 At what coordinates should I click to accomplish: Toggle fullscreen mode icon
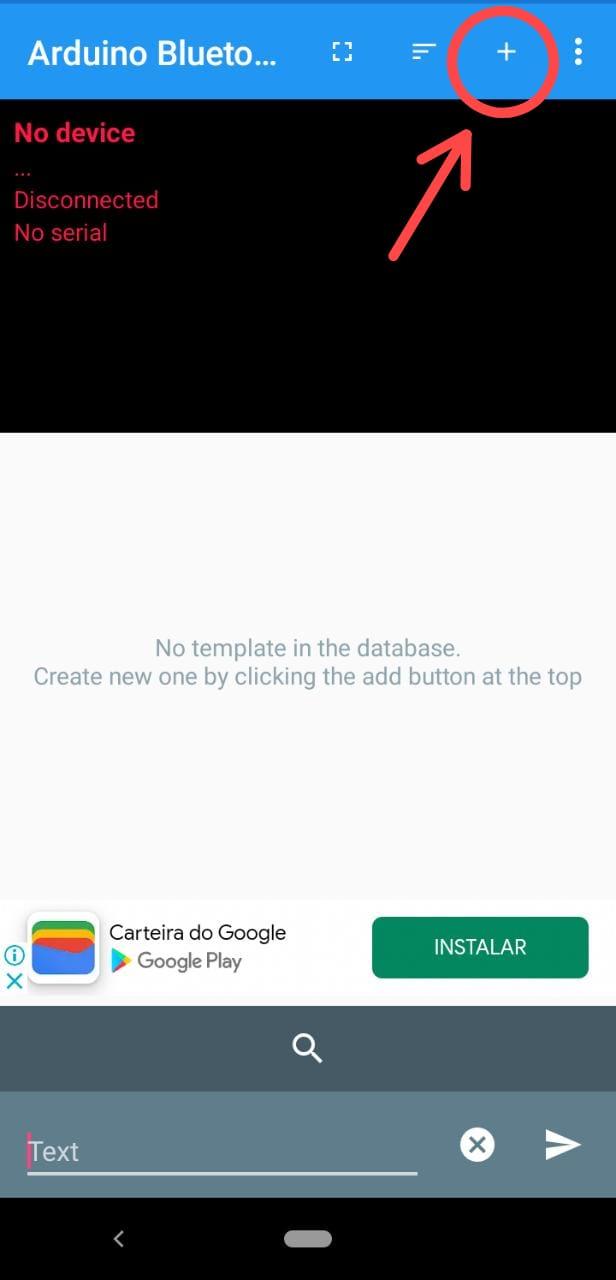pos(342,52)
